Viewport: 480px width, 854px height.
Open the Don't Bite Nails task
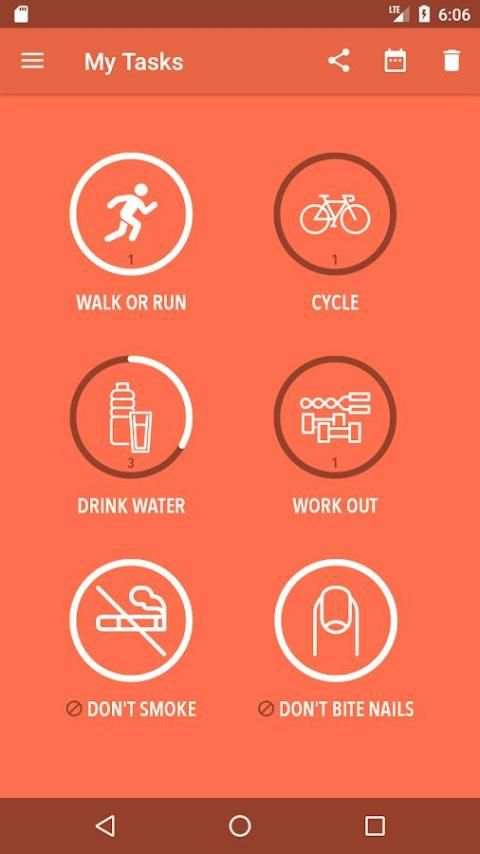pos(335,620)
